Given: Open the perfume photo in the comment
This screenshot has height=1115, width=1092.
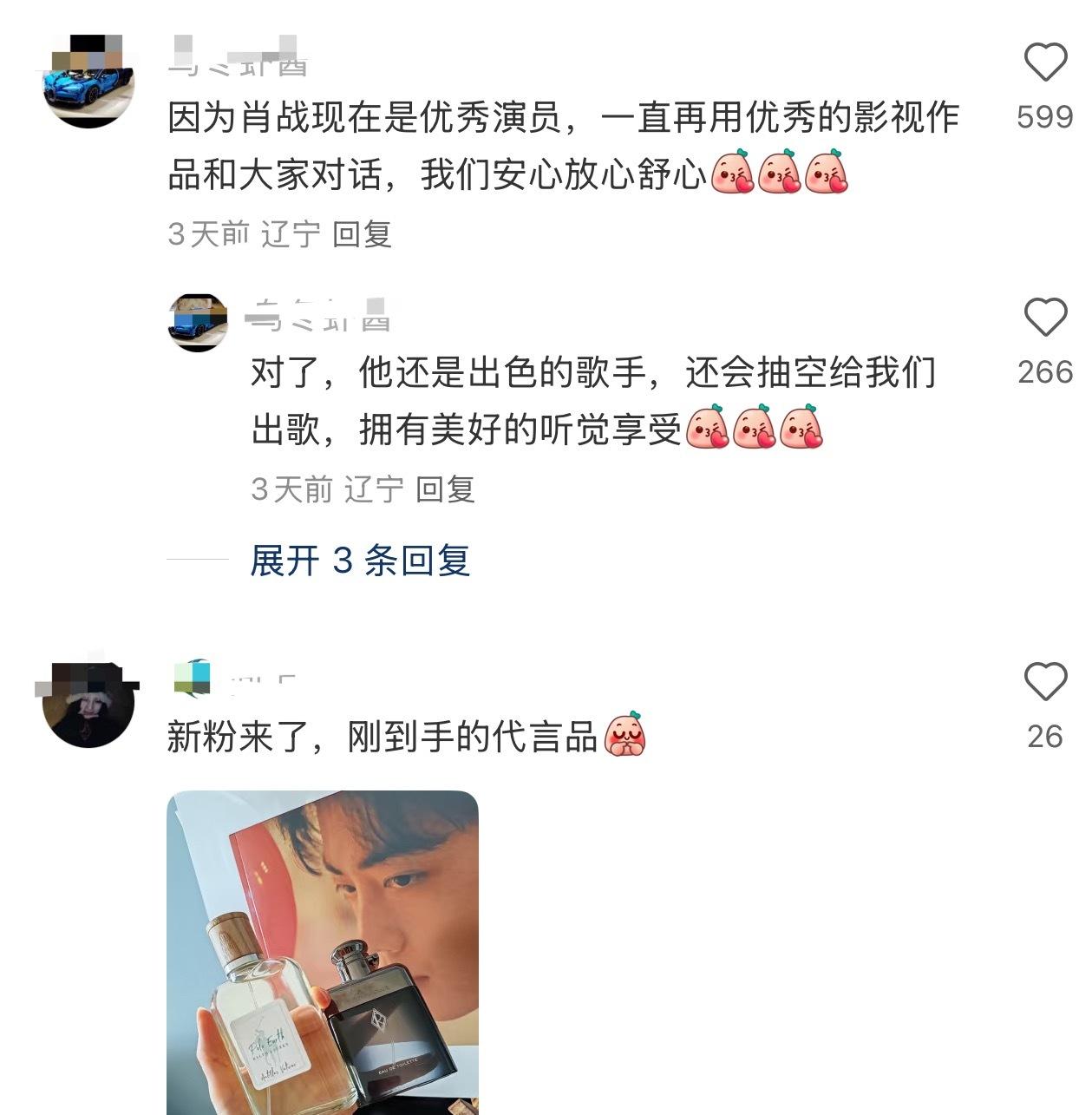Looking at the screenshot, I should pyautogui.click(x=323, y=952).
